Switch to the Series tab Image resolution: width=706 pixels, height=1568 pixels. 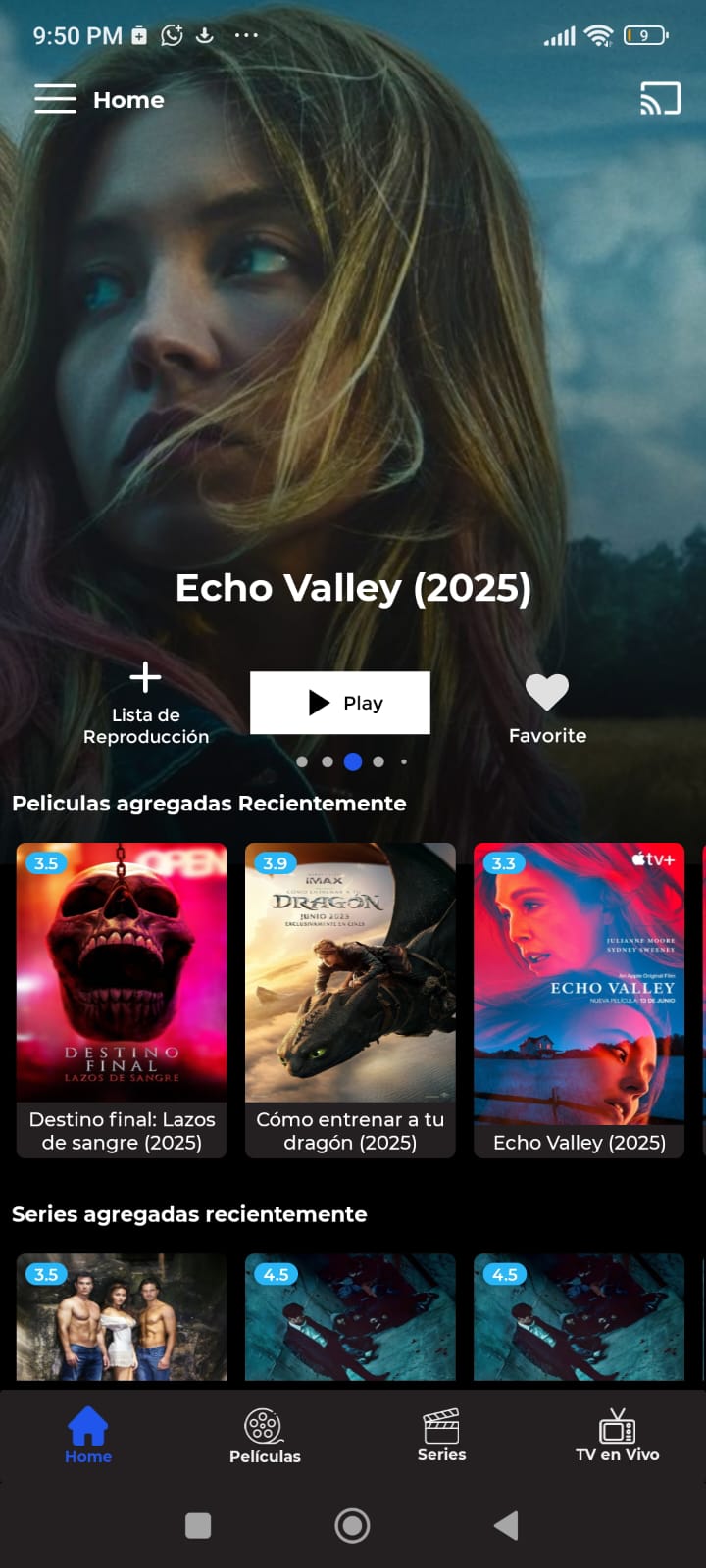pos(441,1436)
